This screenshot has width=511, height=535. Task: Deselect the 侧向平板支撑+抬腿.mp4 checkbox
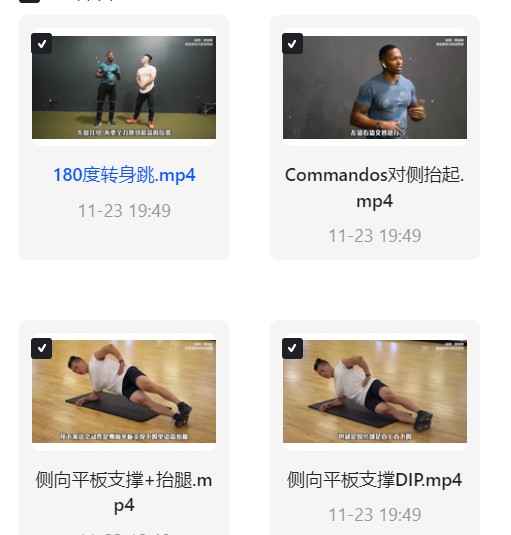tap(42, 348)
